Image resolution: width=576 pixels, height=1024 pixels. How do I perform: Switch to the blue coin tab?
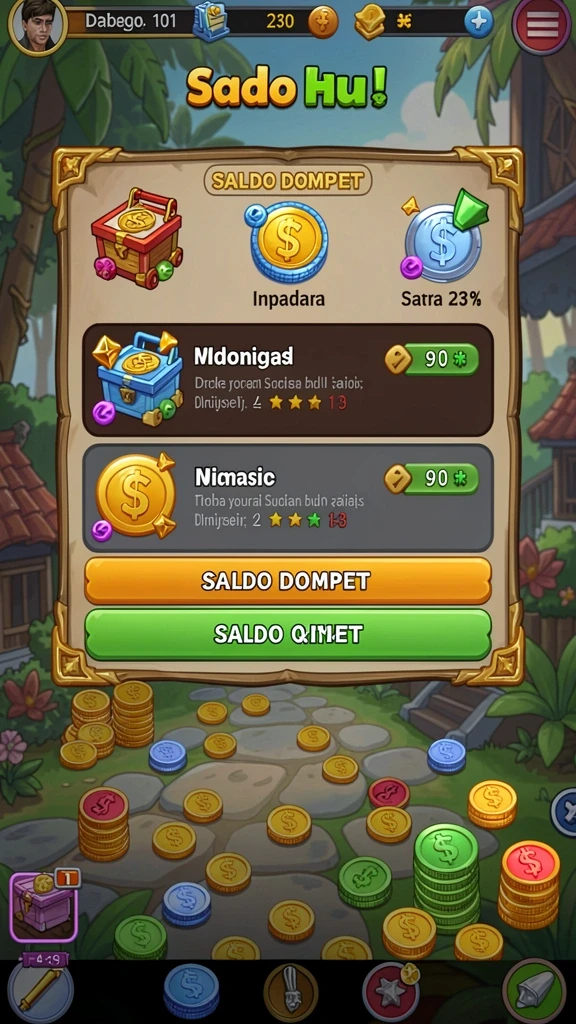point(191,991)
